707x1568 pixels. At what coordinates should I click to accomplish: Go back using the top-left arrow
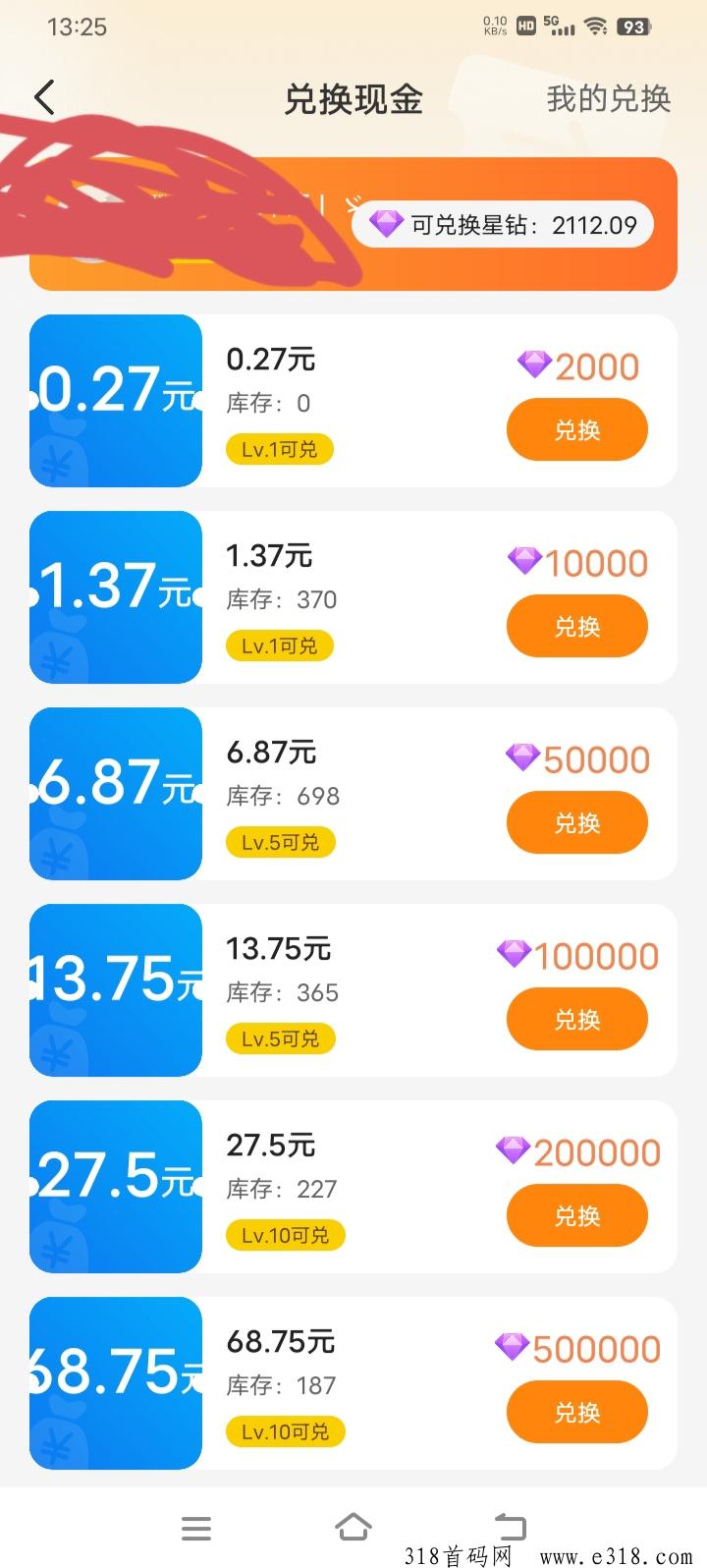point(44,98)
